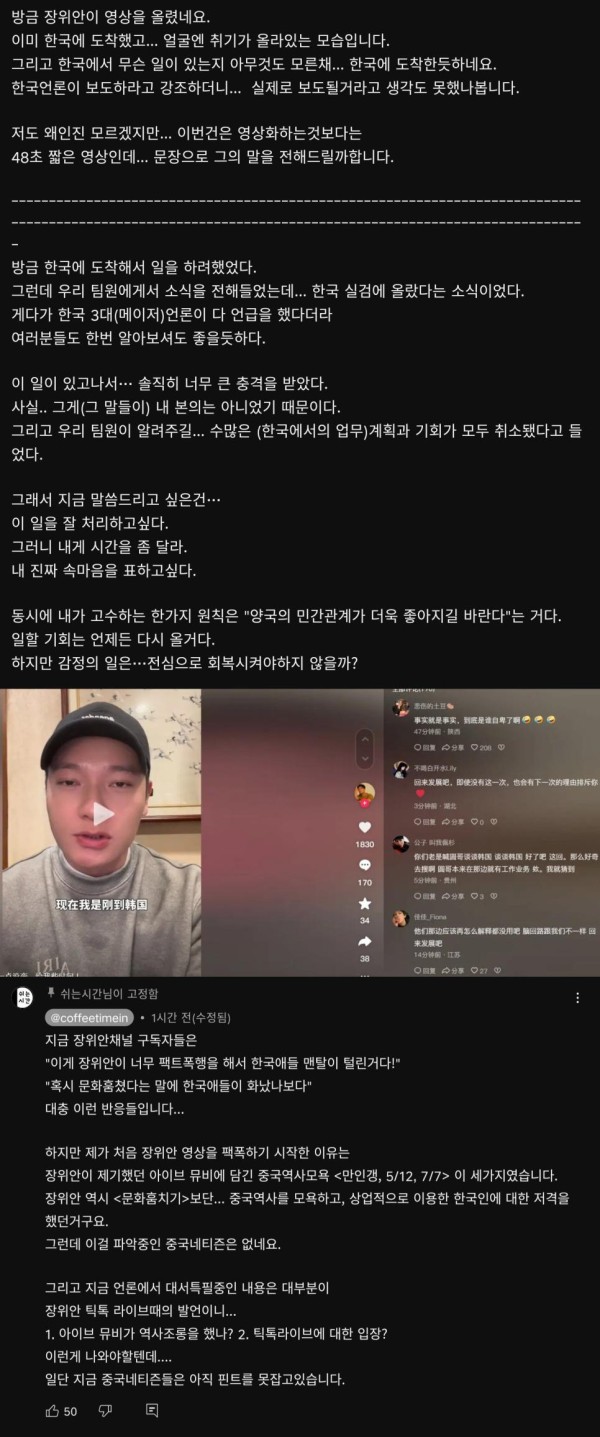Open the image attached to the post

[x=300, y=833]
